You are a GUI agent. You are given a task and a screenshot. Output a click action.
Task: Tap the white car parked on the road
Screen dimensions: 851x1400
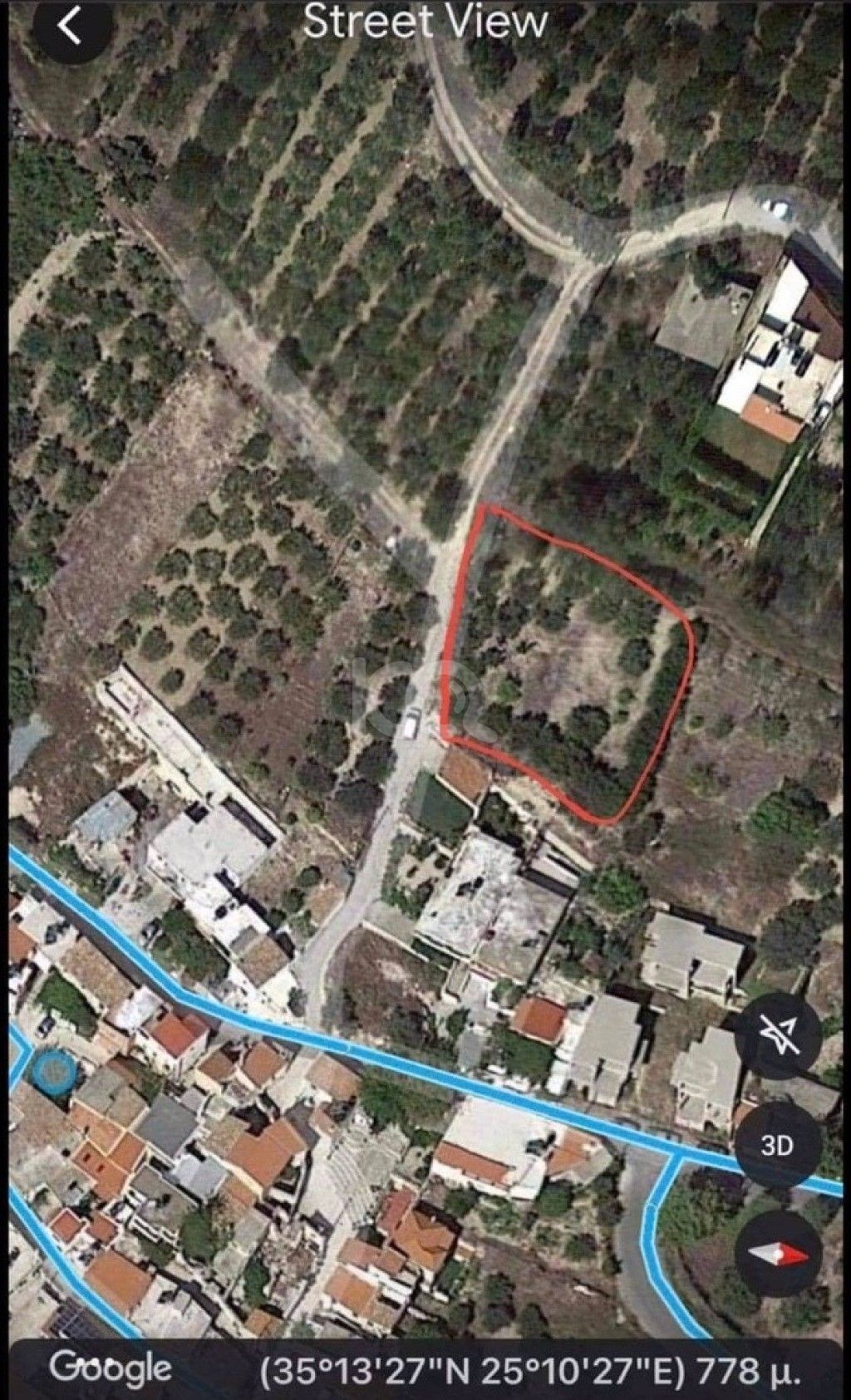[409, 727]
